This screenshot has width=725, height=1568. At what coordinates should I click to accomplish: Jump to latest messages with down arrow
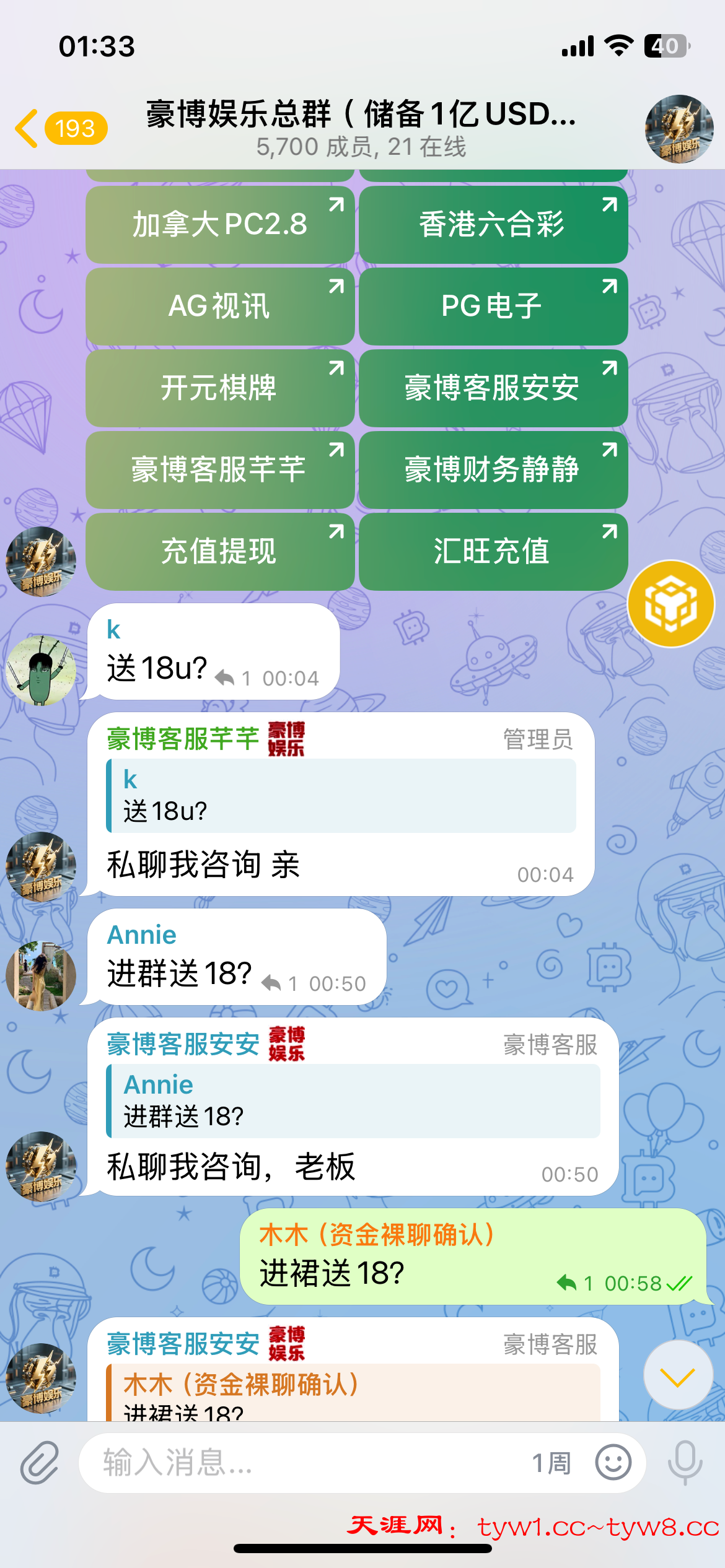pos(677,1377)
